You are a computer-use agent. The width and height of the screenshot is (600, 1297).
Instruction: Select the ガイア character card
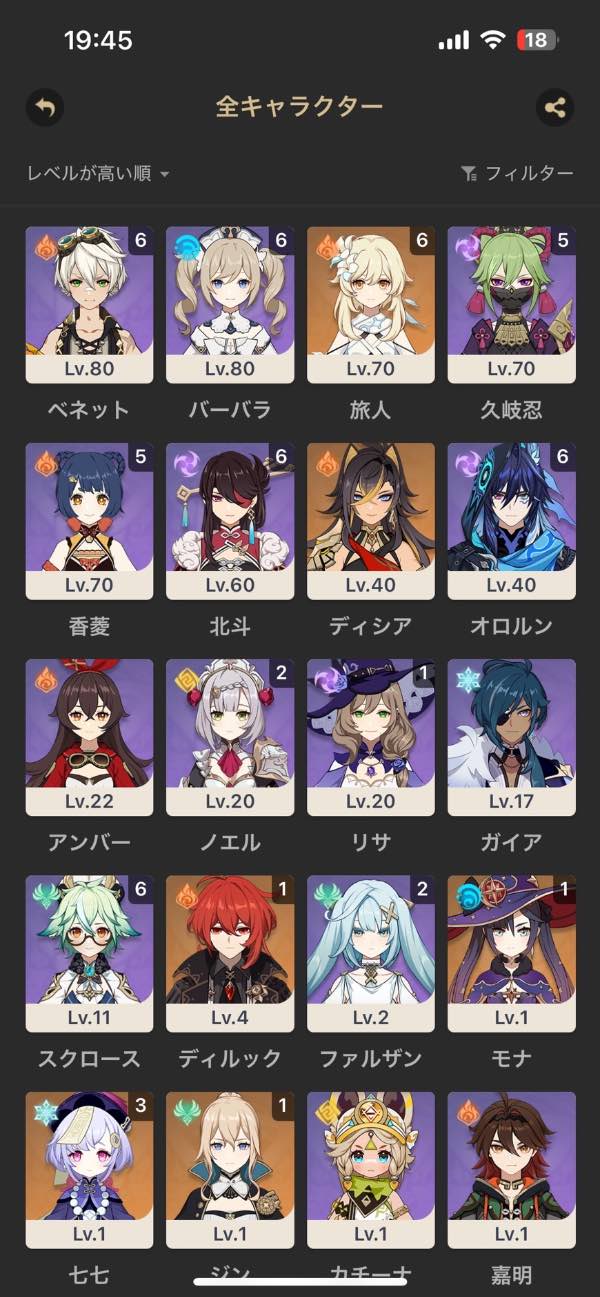click(511, 737)
